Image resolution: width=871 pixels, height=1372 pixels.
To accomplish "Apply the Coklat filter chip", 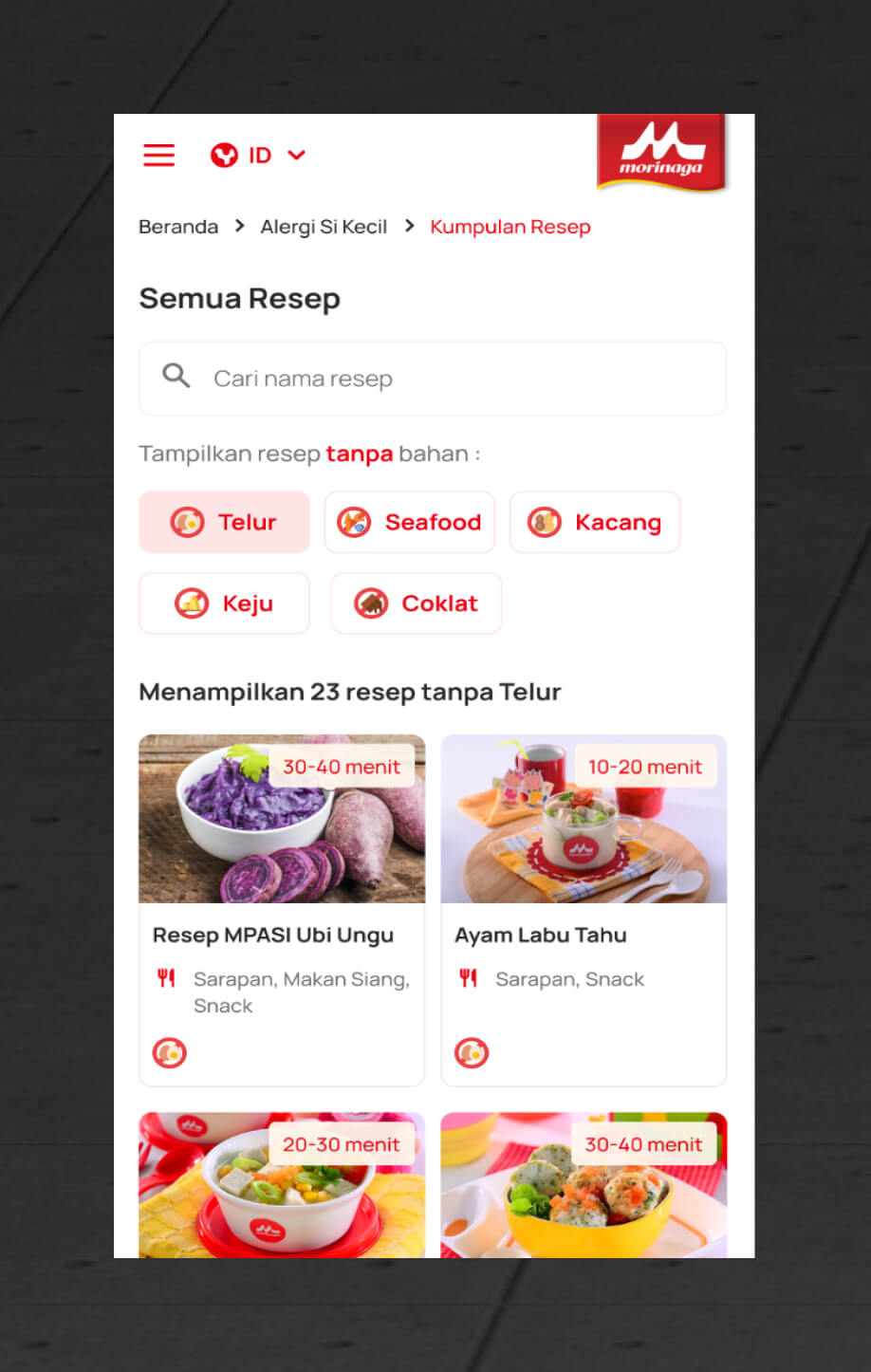I will point(416,603).
